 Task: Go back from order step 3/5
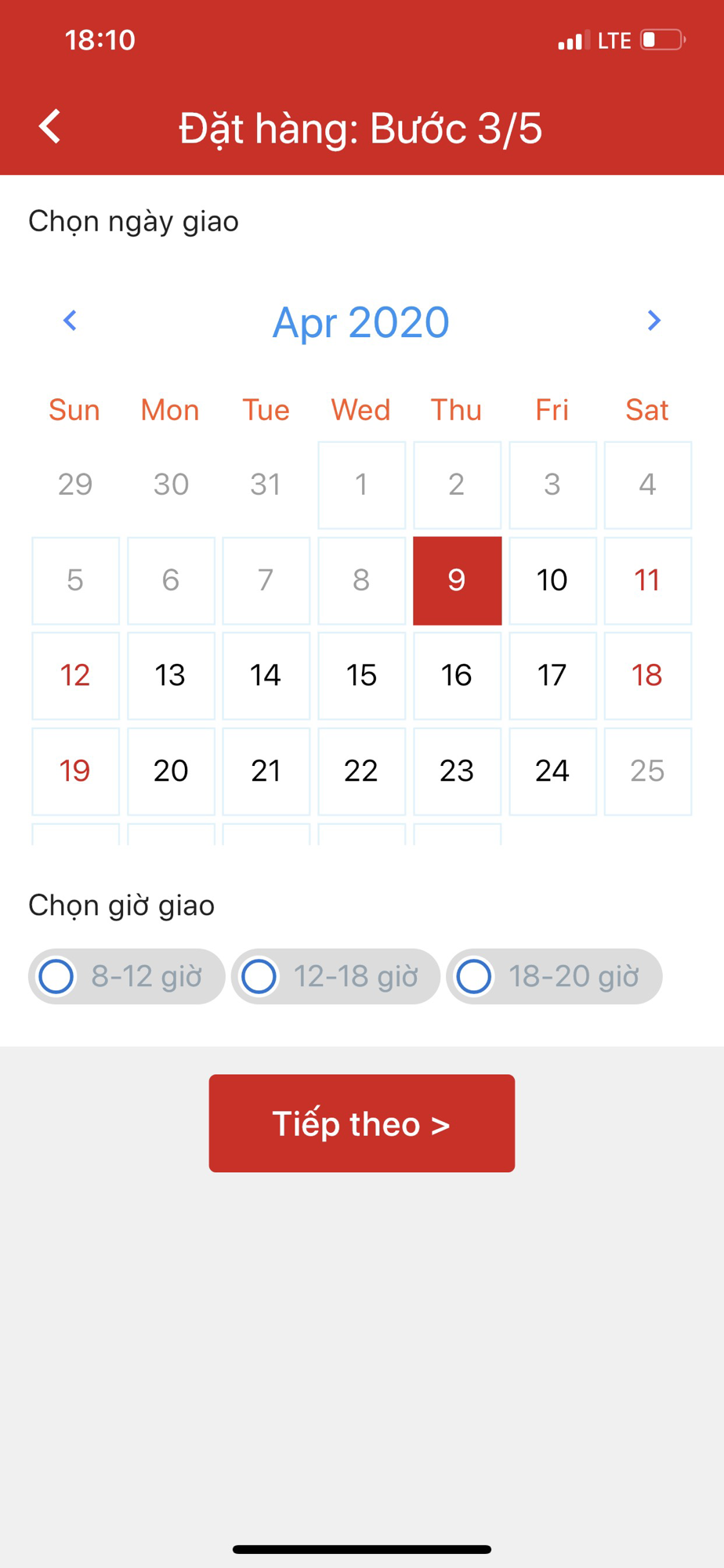(x=50, y=126)
